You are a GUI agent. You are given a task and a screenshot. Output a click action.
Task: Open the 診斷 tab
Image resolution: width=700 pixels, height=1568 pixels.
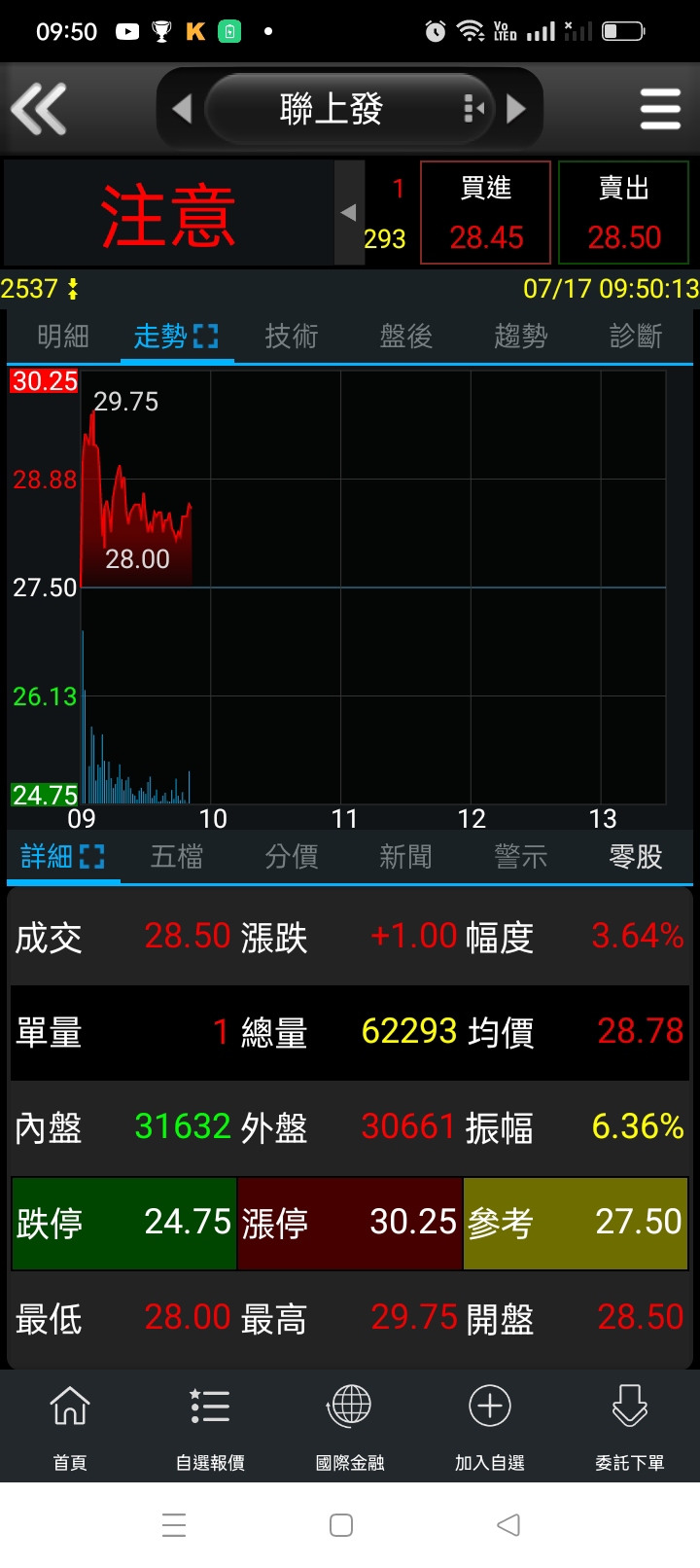point(636,337)
